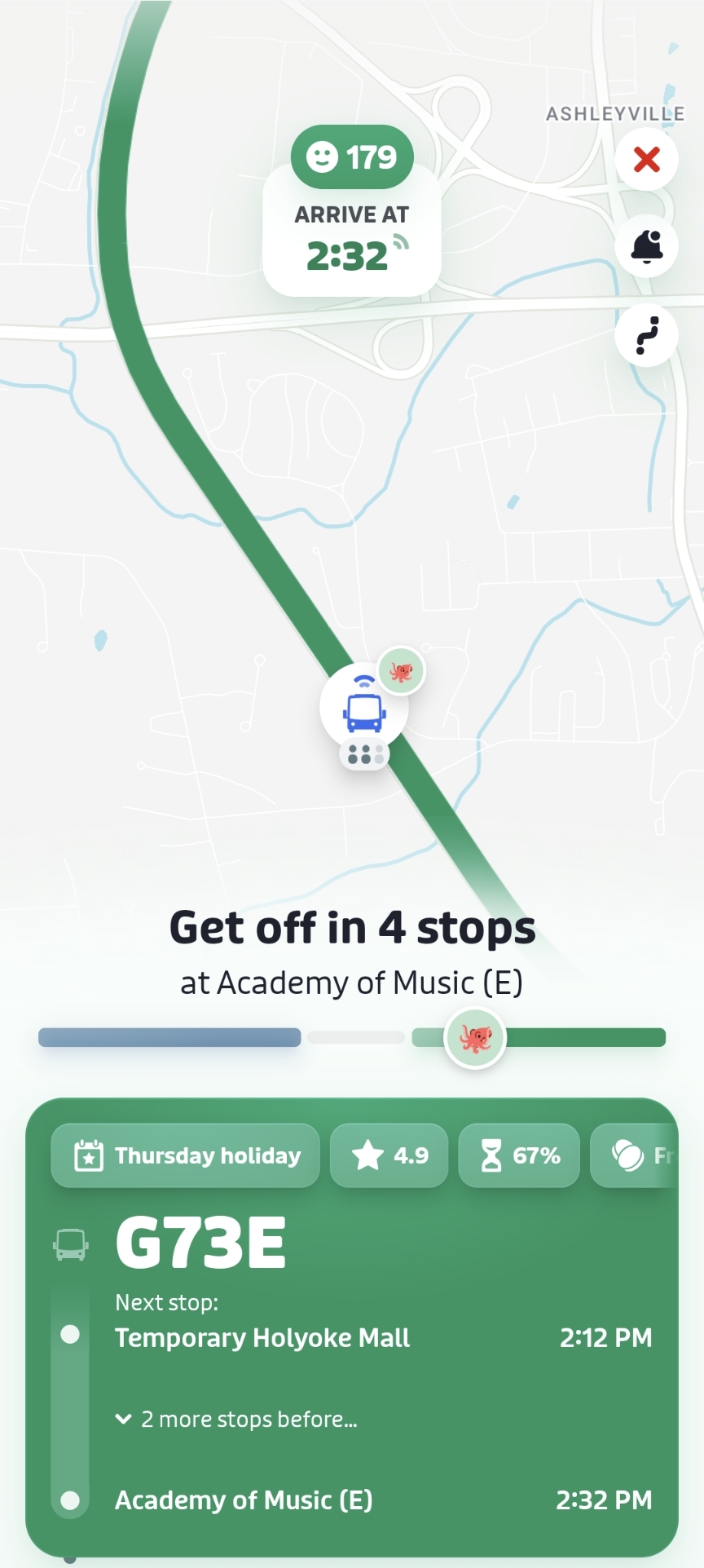Open the route overview icon
Viewport: 704px width, 1568px height.
pyautogui.click(x=646, y=335)
